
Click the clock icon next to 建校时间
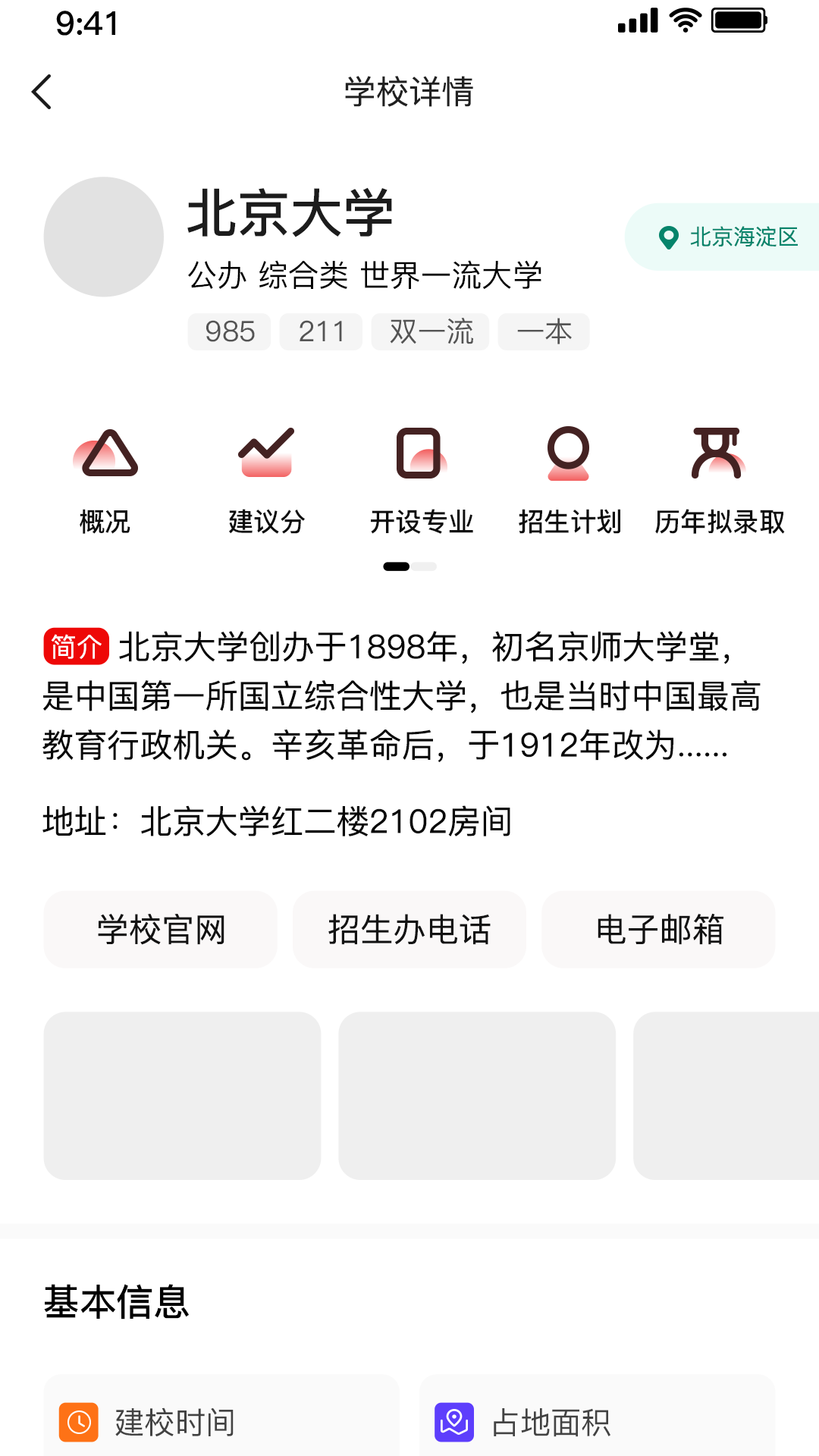pos(79,1424)
